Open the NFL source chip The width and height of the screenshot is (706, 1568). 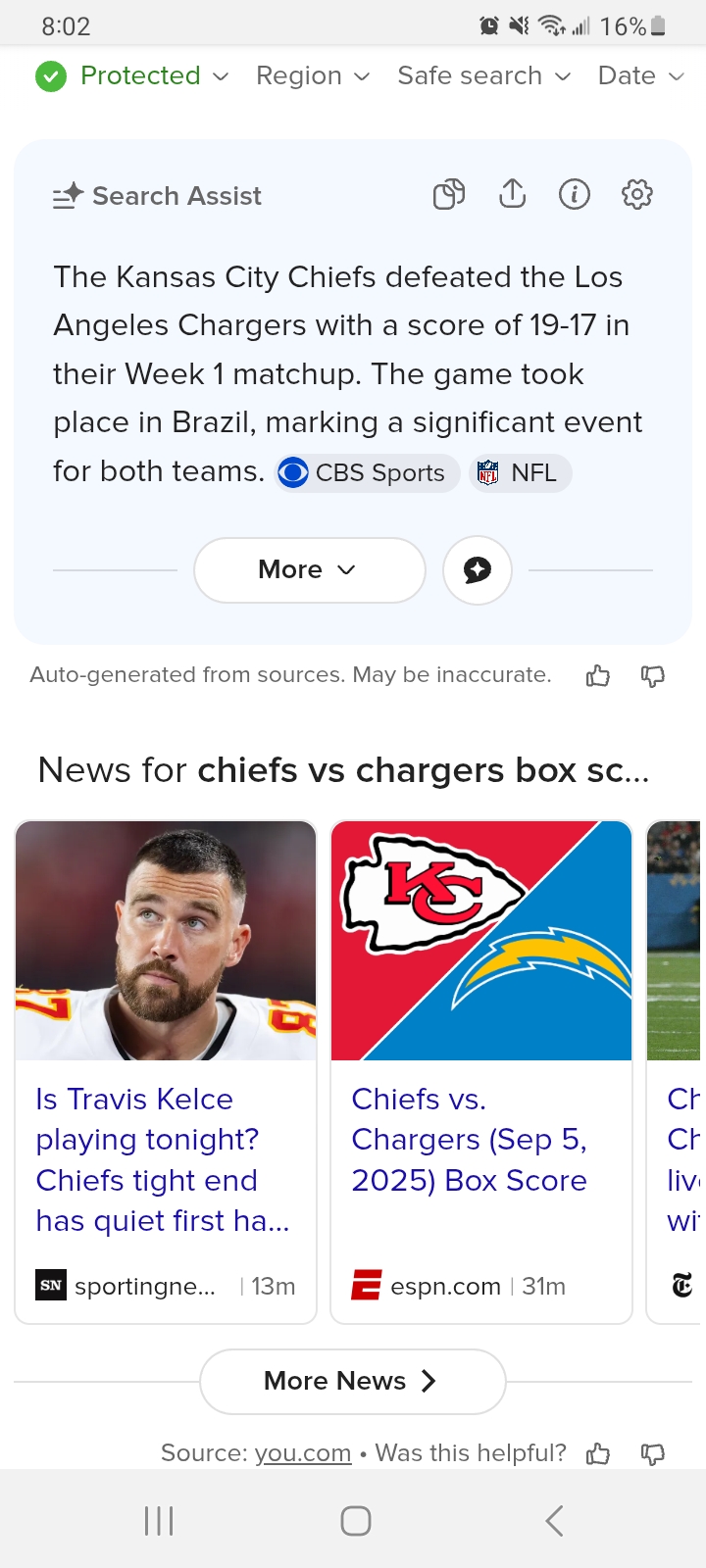click(x=520, y=473)
